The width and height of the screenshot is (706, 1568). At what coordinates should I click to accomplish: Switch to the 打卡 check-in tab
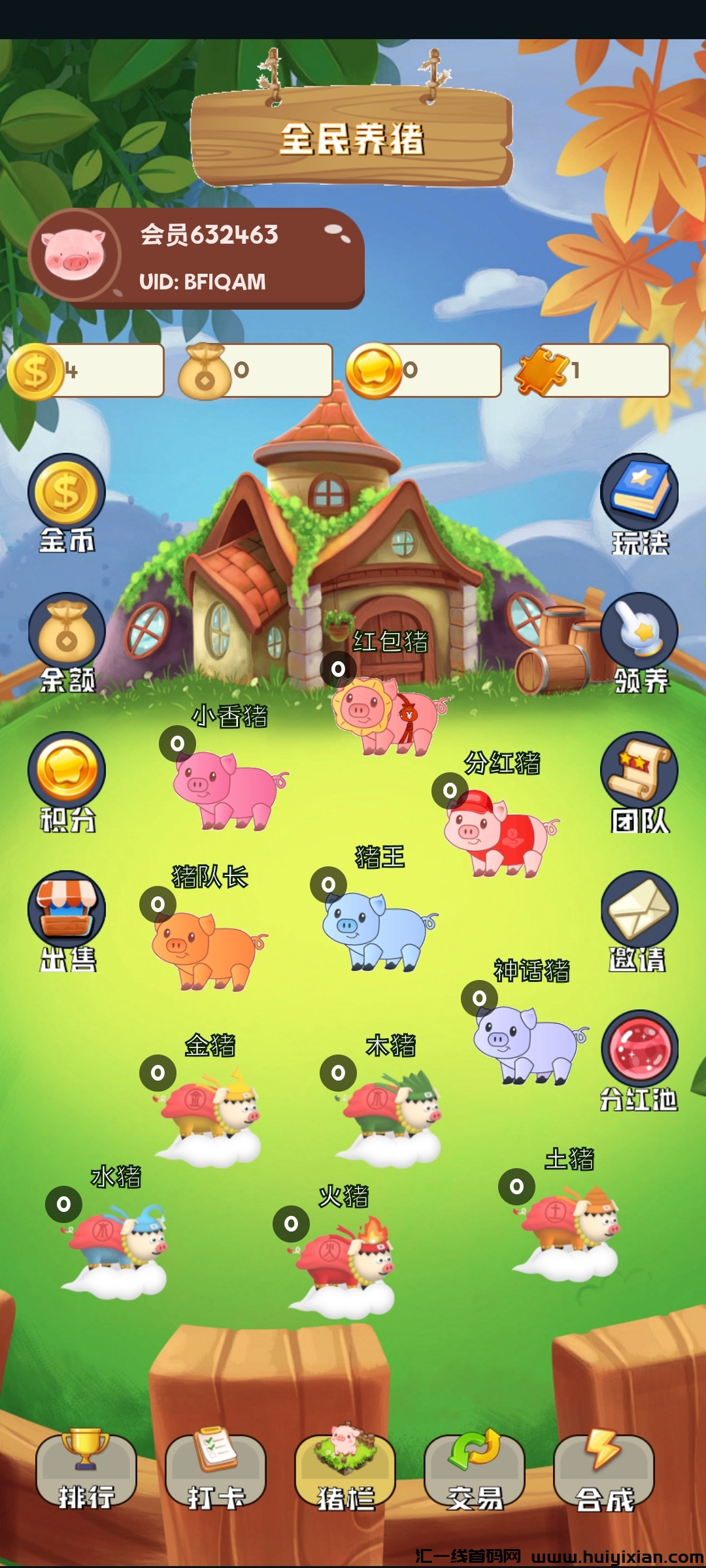[x=215, y=1471]
